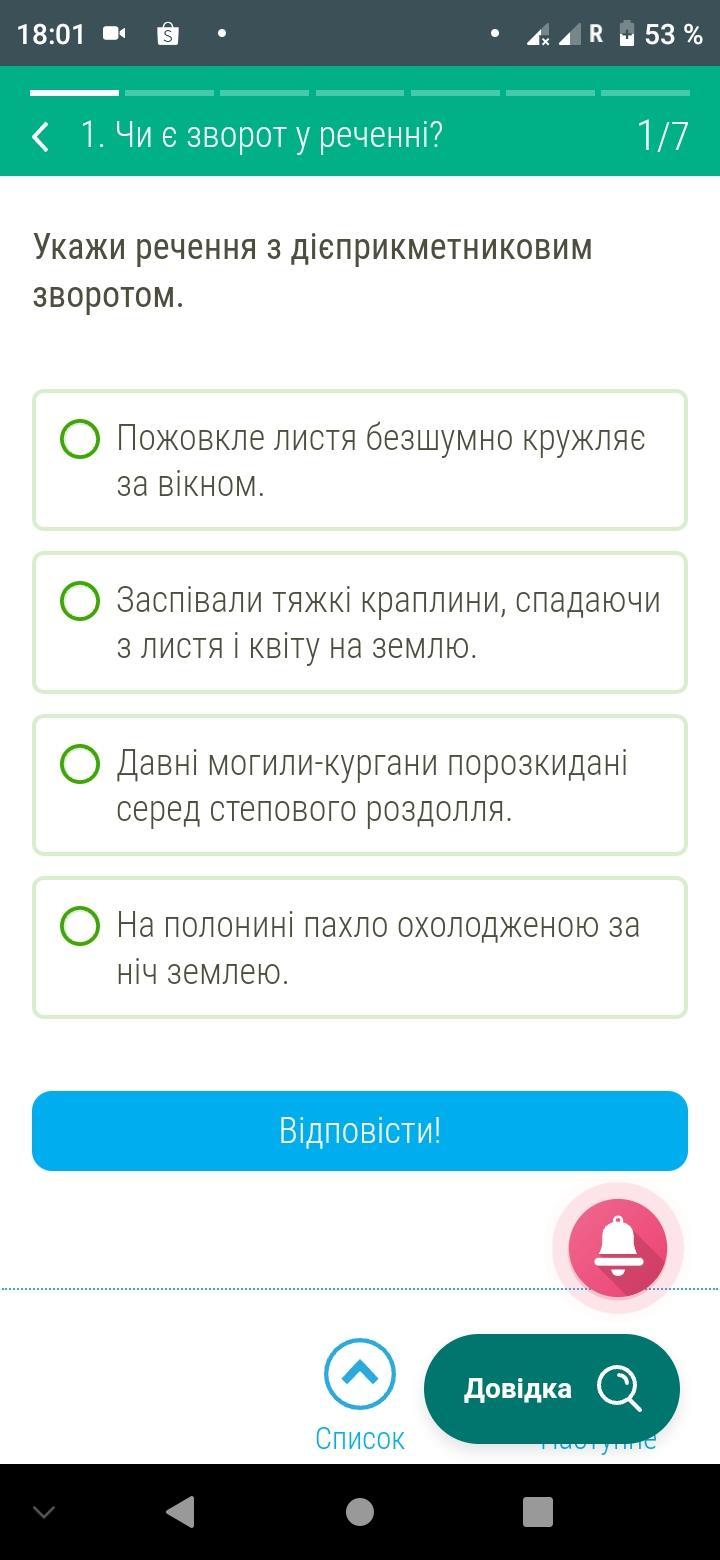The width and height of the screenshot is (720, 1560).
Task: Mark the option "На полонині пахло охолодженою"
Action: click(360, 947)
